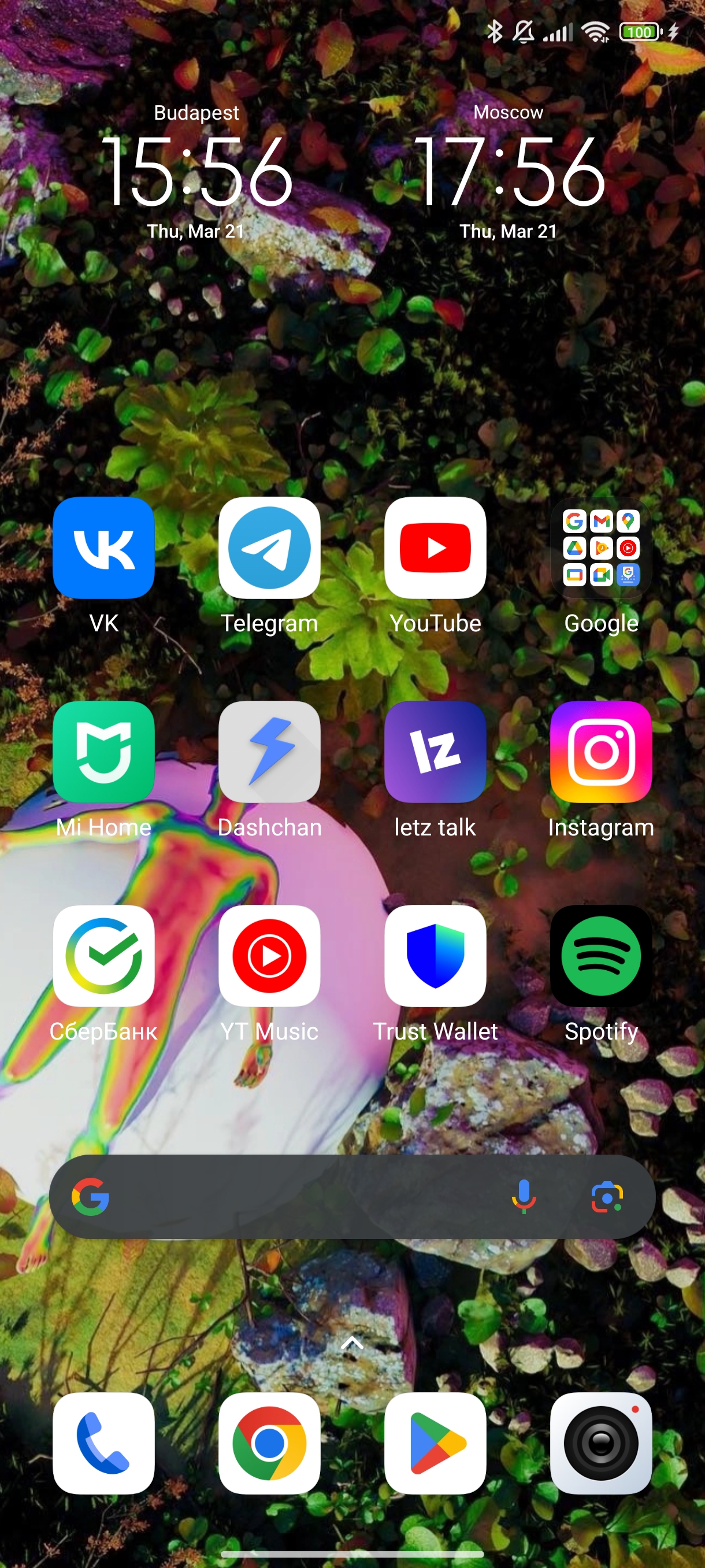Open the Play Store

(x=436, y=1443)
